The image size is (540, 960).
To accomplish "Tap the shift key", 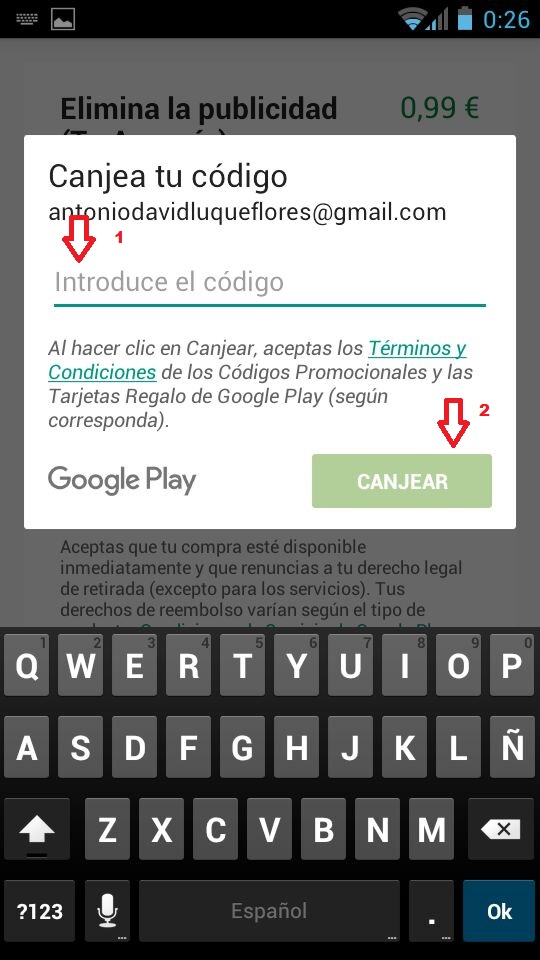I will [37, 830].
